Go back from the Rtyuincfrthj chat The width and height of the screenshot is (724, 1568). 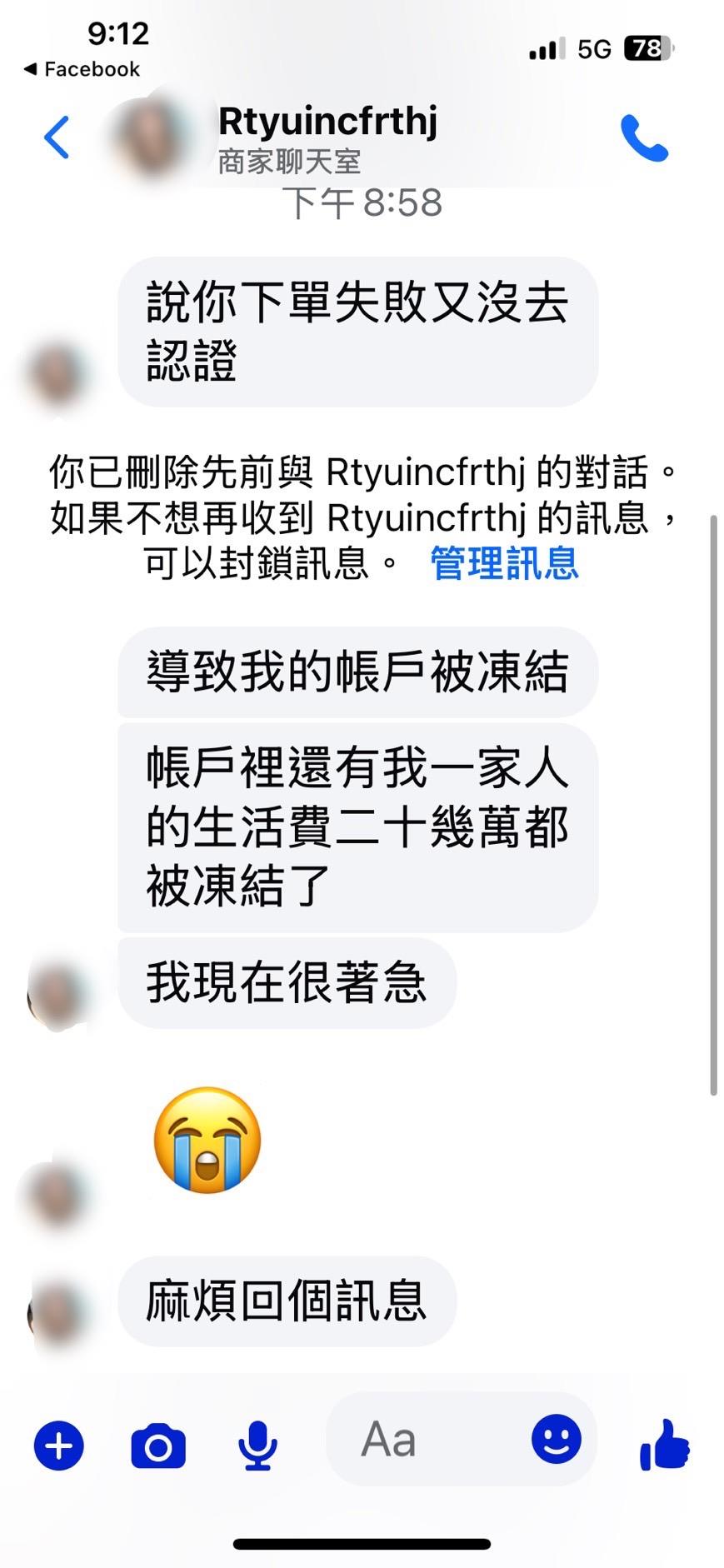click(x=57, y=137)
